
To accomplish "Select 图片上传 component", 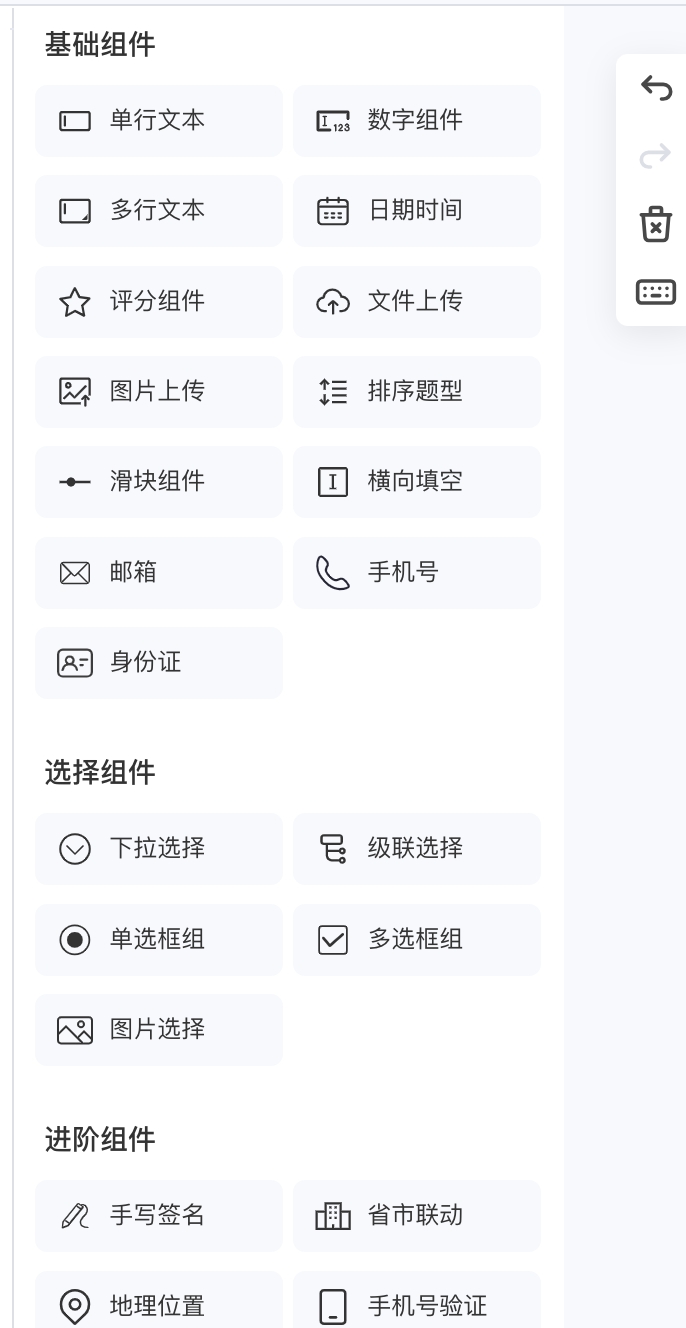I will click(158, 392).
